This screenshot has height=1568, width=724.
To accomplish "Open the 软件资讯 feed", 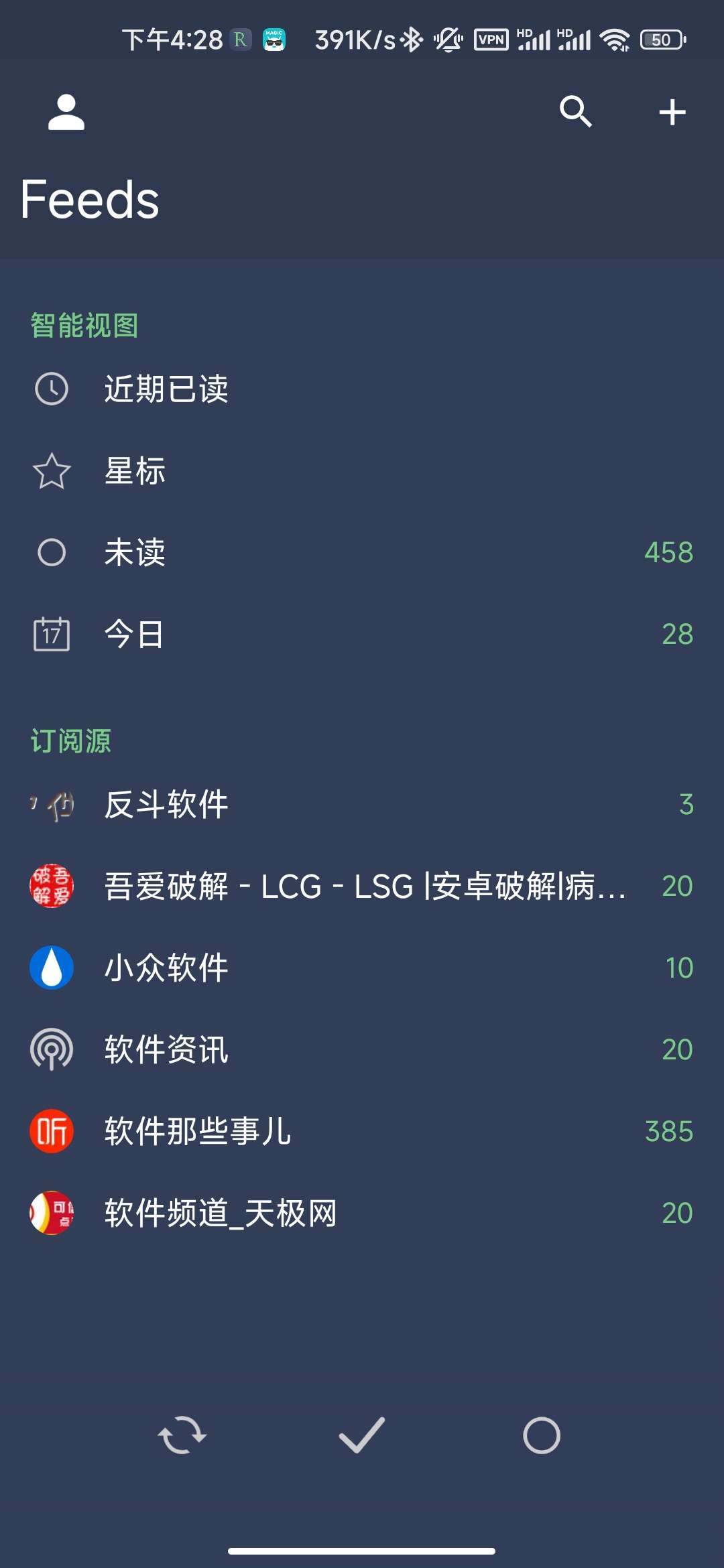I will (166, 1049).
